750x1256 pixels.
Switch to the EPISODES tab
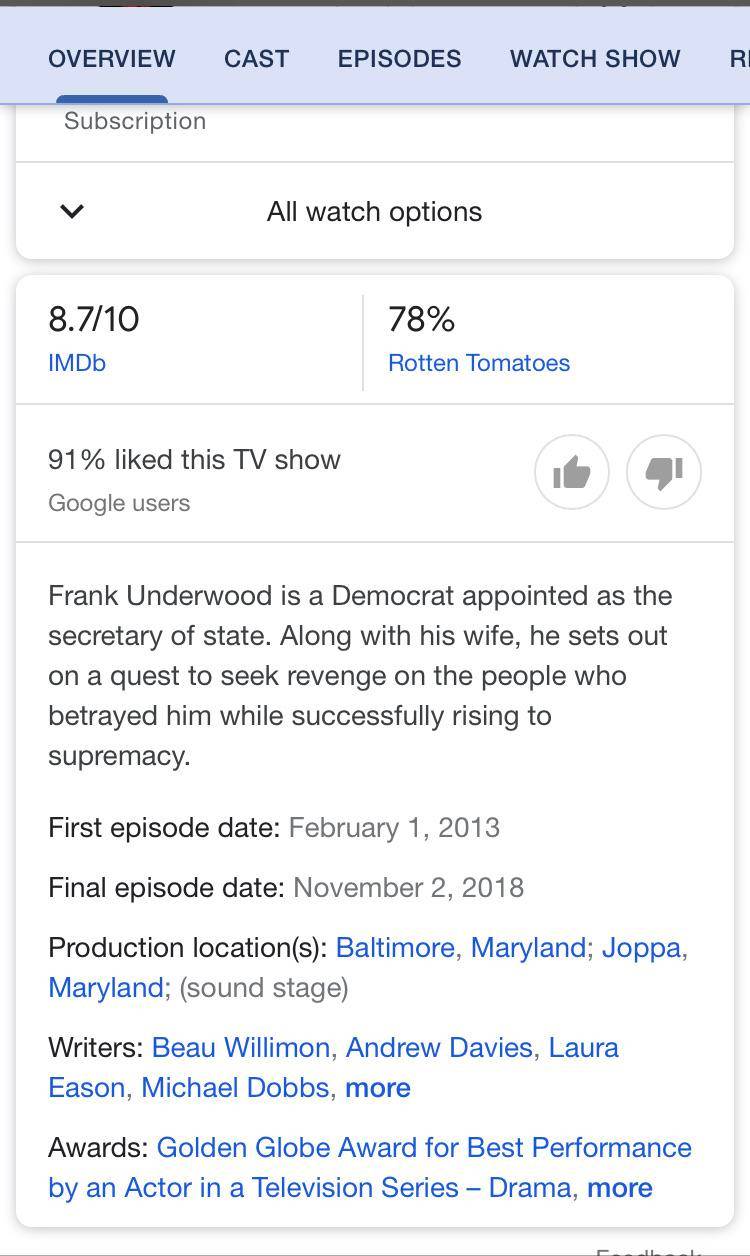[399, 59]
